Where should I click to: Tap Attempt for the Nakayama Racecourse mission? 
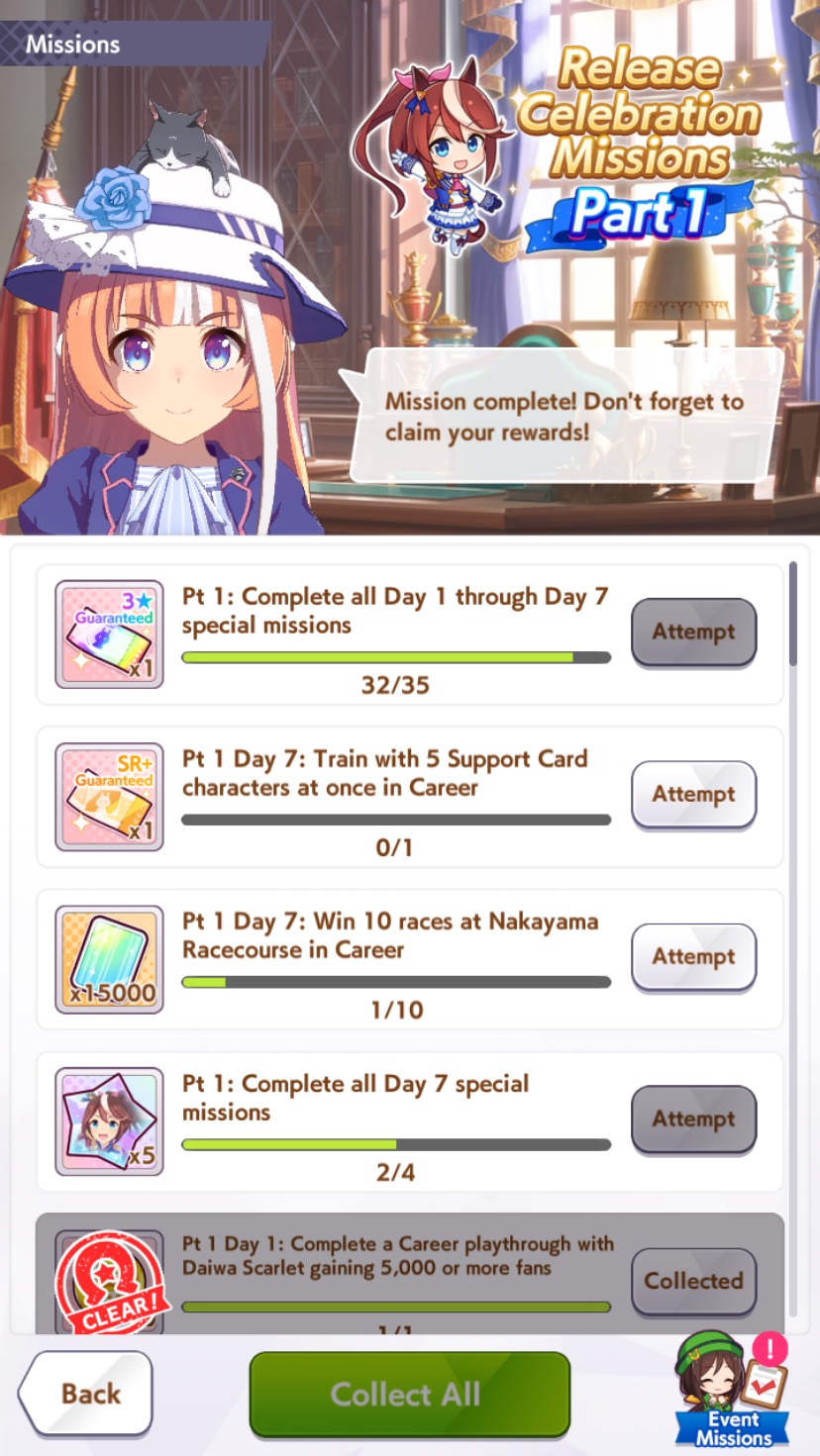pyautogui.click(x=693, y=956)
